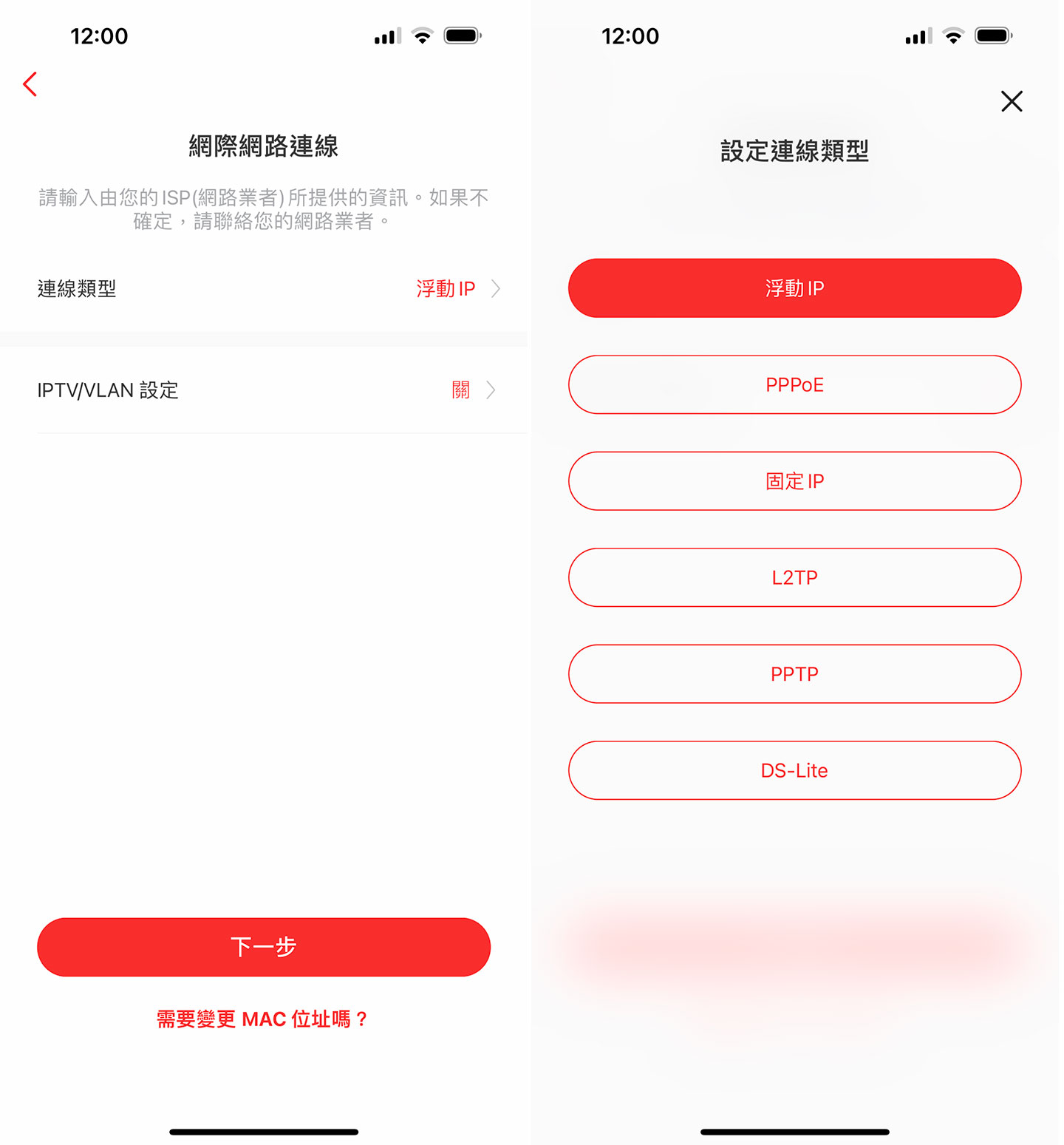Go back using the red arrow
Screen dimensions: 1064x1145
[30, 84]
